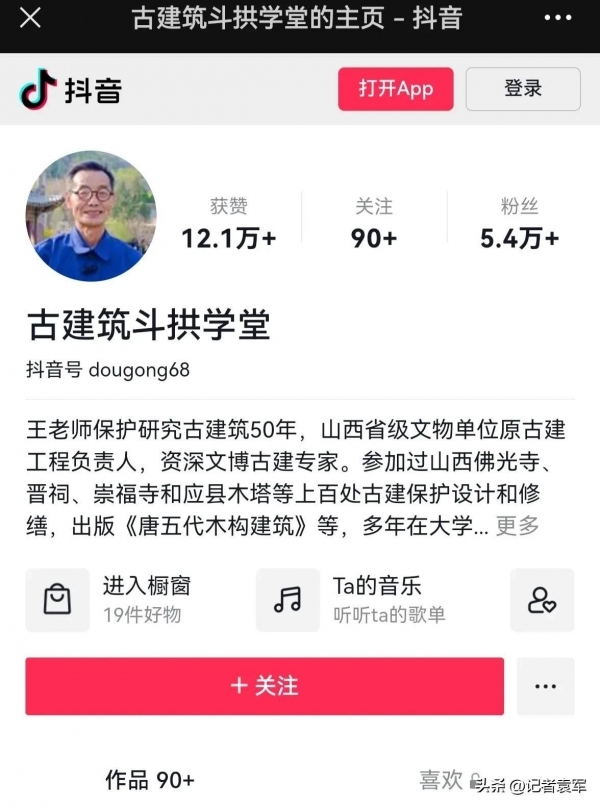This screenshot has height=807, width=600.
Task: Switch to the 喜欢 tab
Action: tap(442, 780)
